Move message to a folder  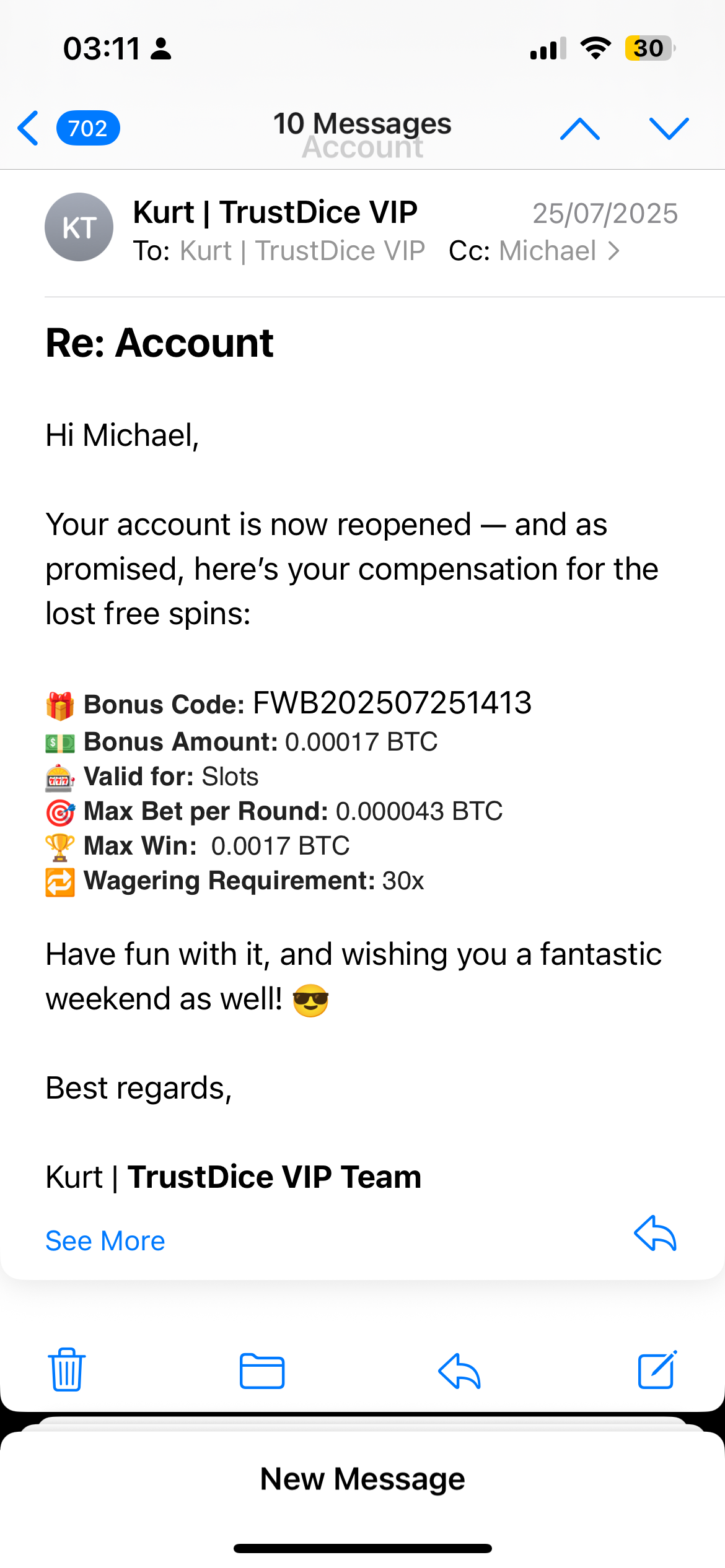pos(262,1370)
